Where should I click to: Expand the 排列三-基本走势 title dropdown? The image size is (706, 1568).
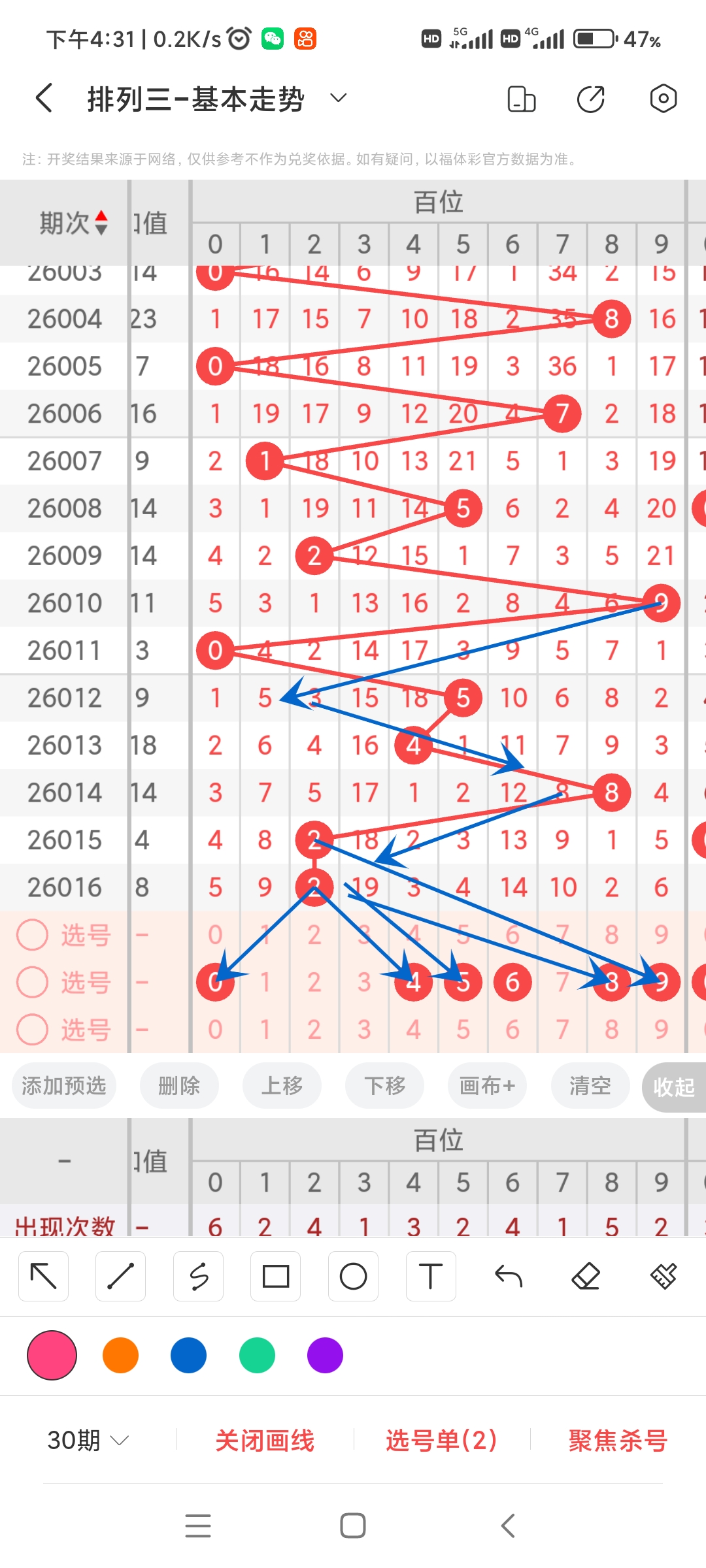coord(337,98)
